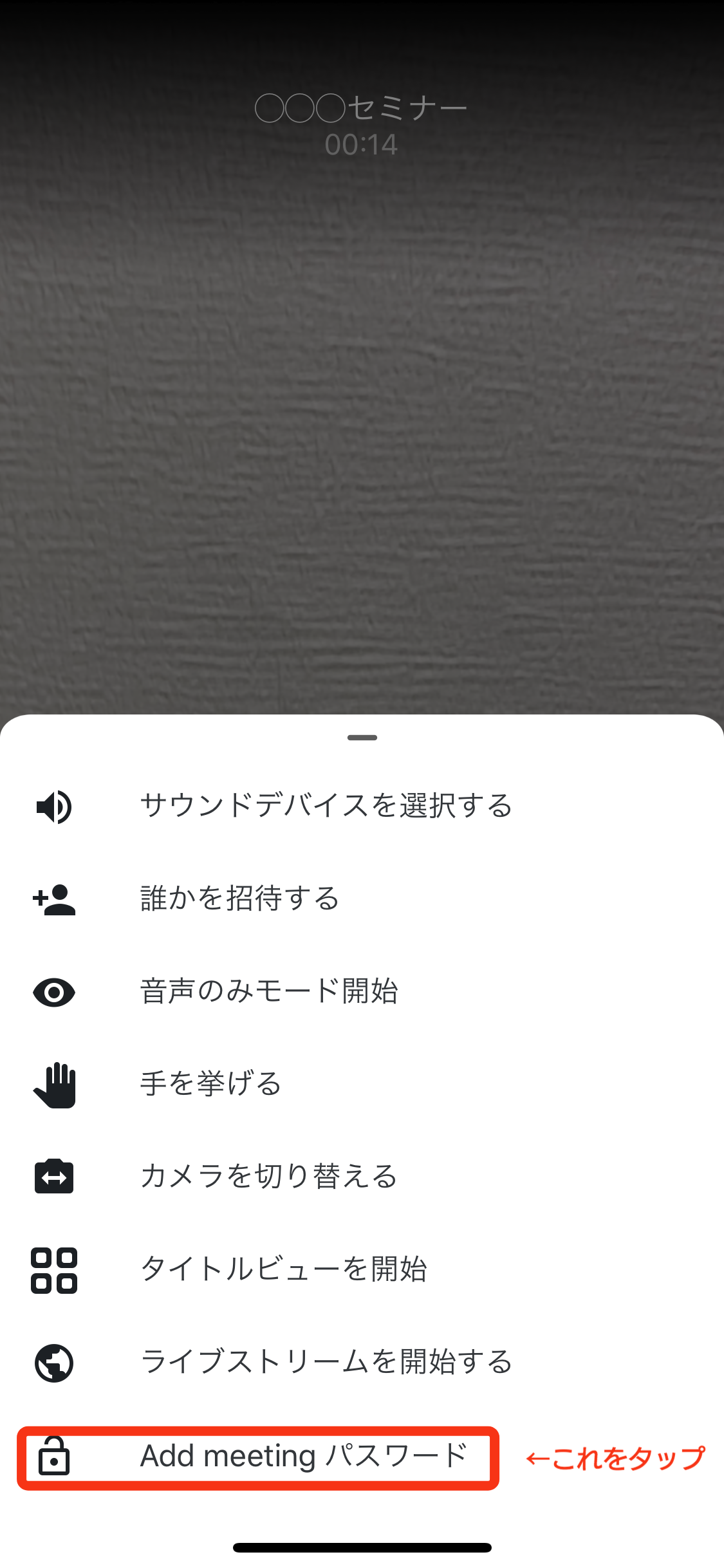Select 誰かを招待する to invite someone

pyautogui.click(x=239, y=899)
